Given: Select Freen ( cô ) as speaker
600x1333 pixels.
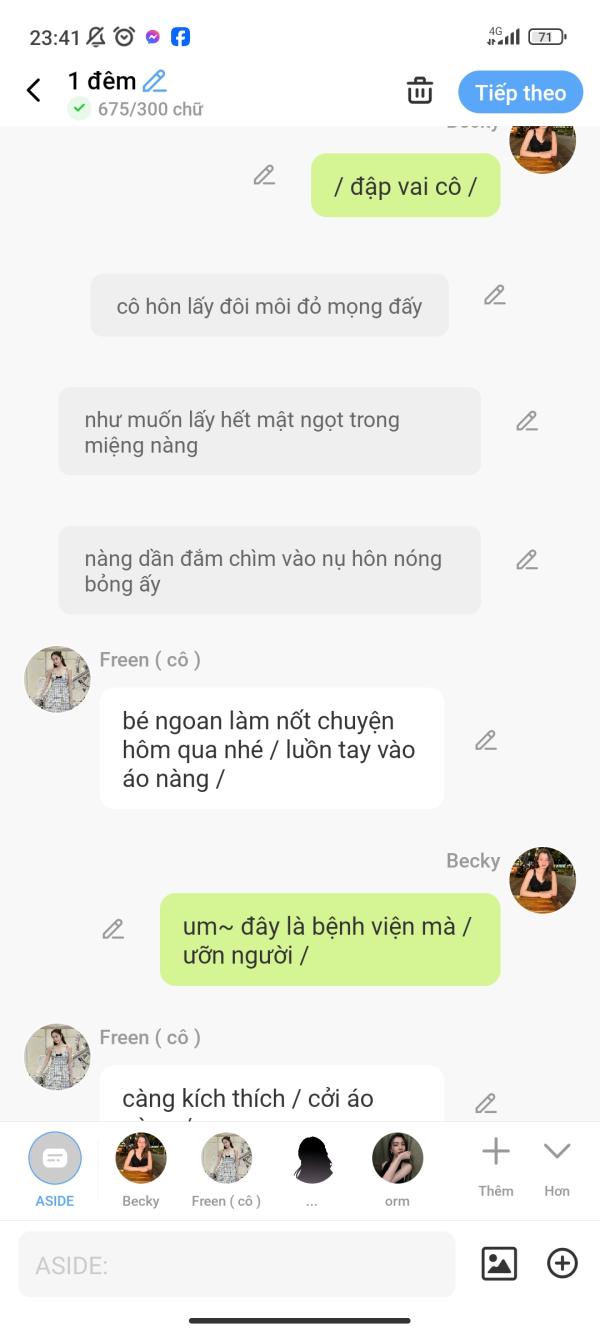Looking at the screenshot, I should coord(226,1160).
